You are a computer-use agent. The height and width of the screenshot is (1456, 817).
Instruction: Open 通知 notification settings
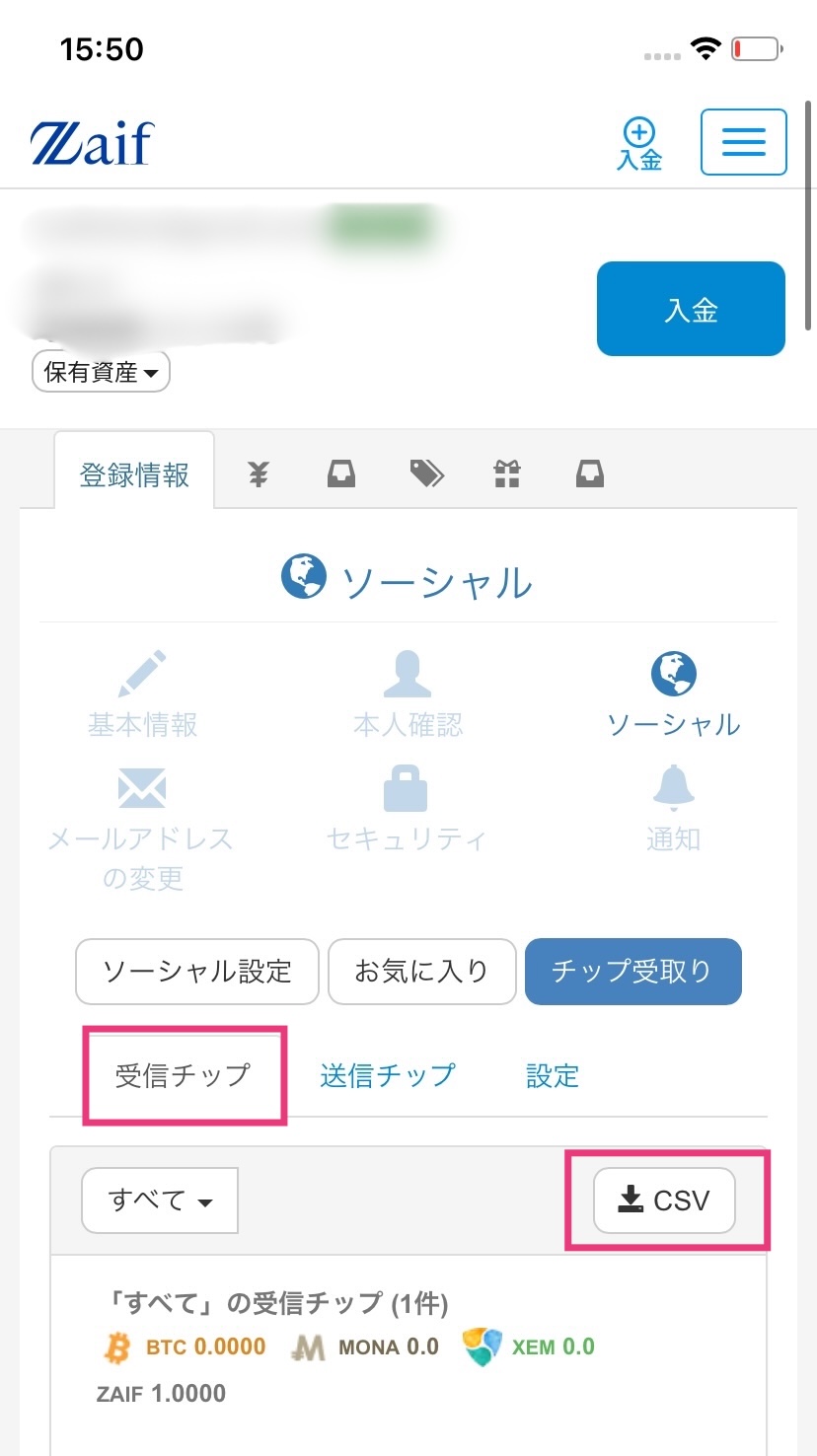pos(673,810)
